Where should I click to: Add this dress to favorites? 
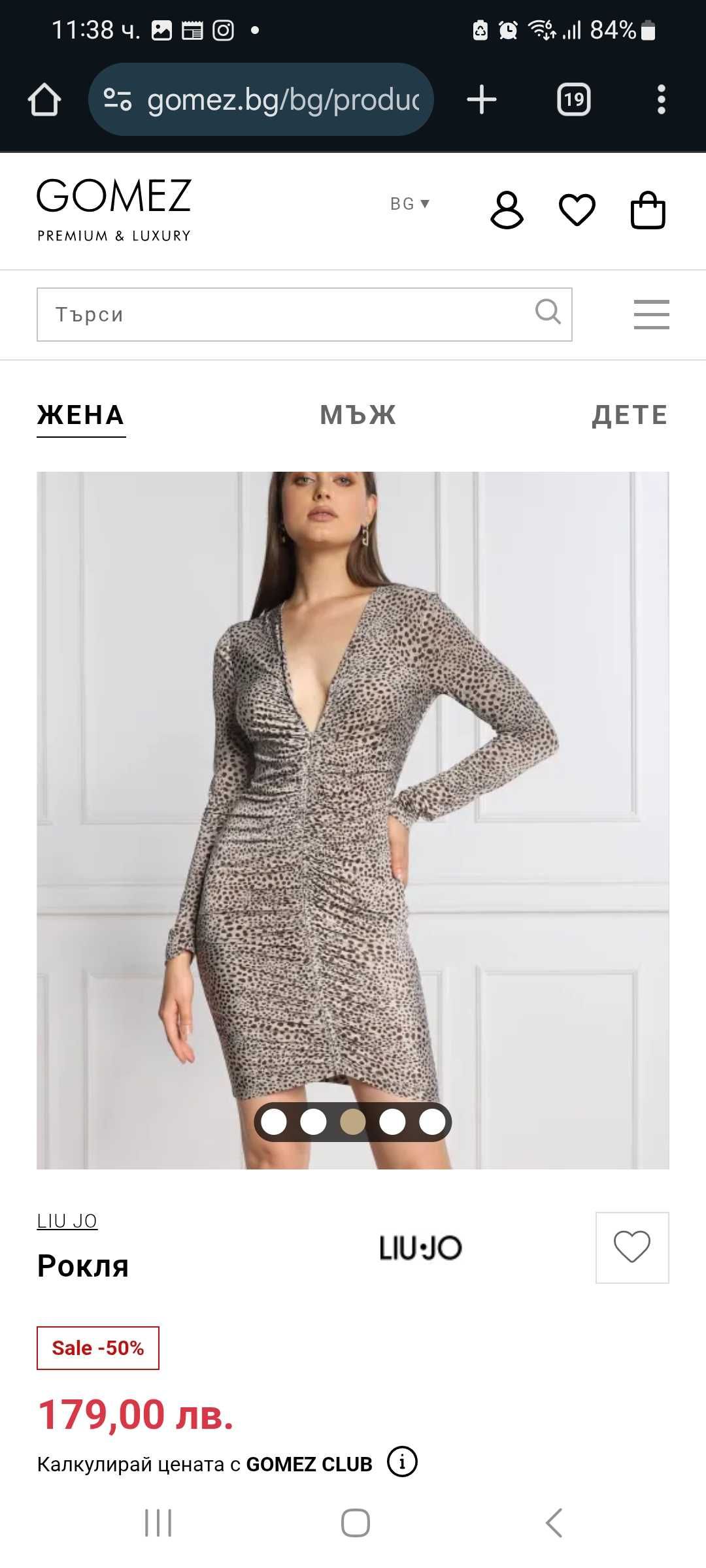click(631, 1247)
